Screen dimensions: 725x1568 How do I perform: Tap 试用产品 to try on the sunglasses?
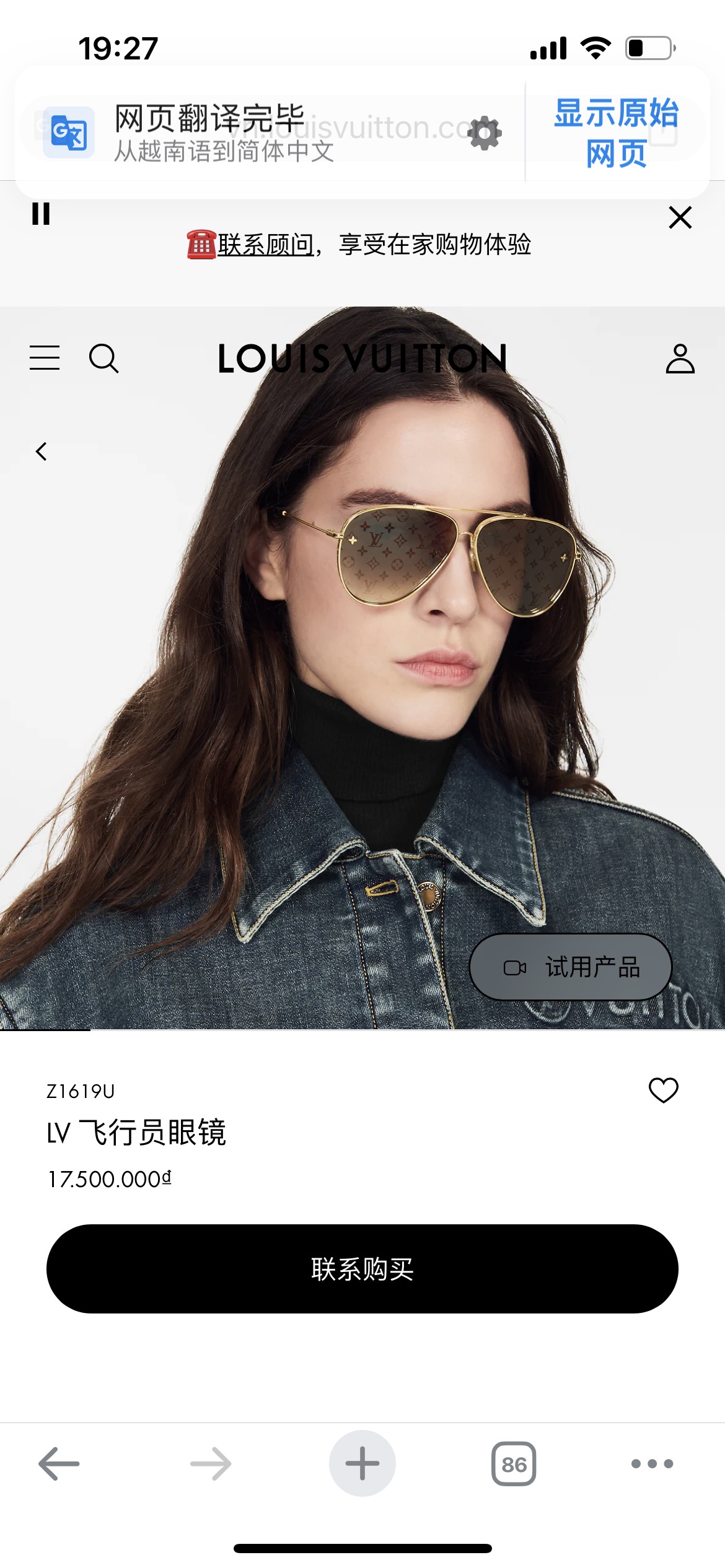click(x=571, y=967)
